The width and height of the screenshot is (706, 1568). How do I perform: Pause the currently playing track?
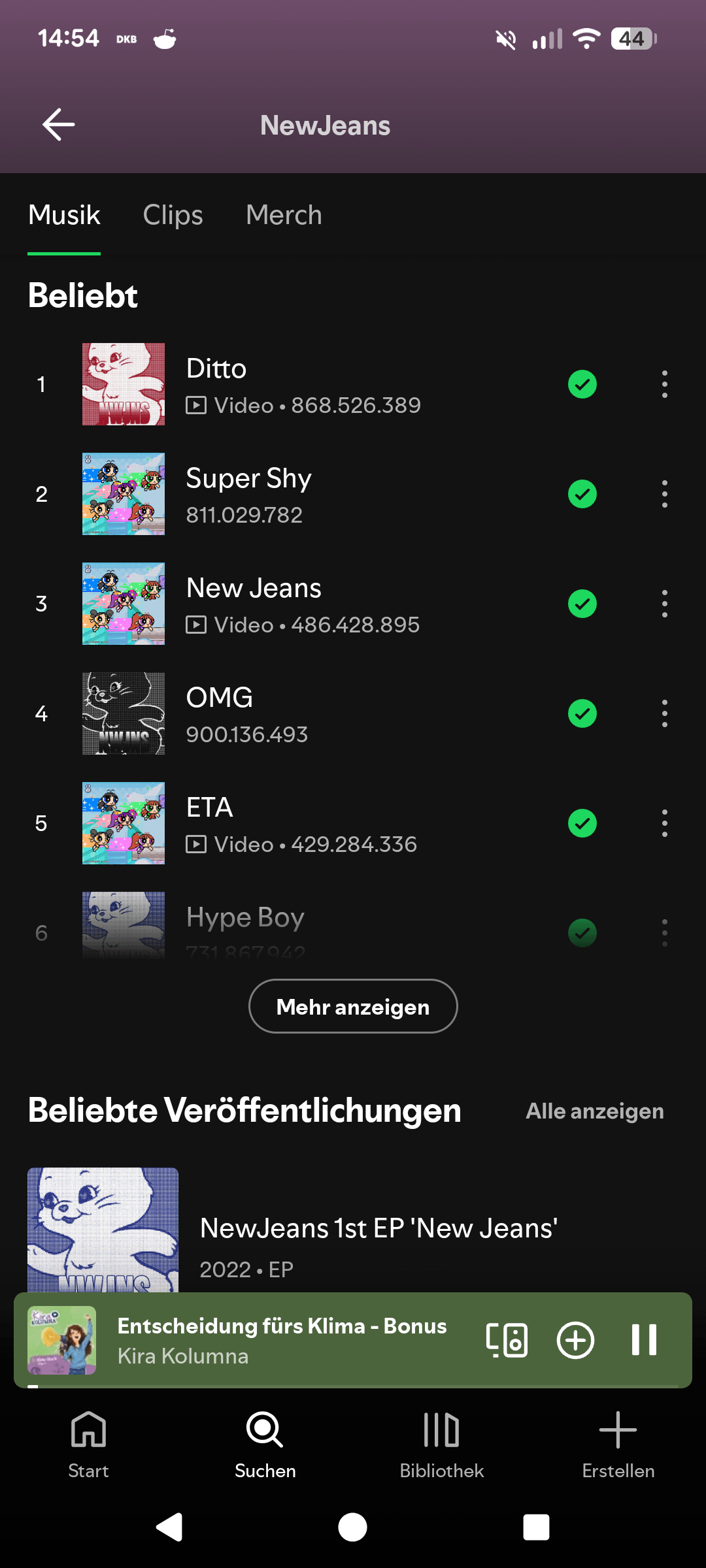point(644,1340)
